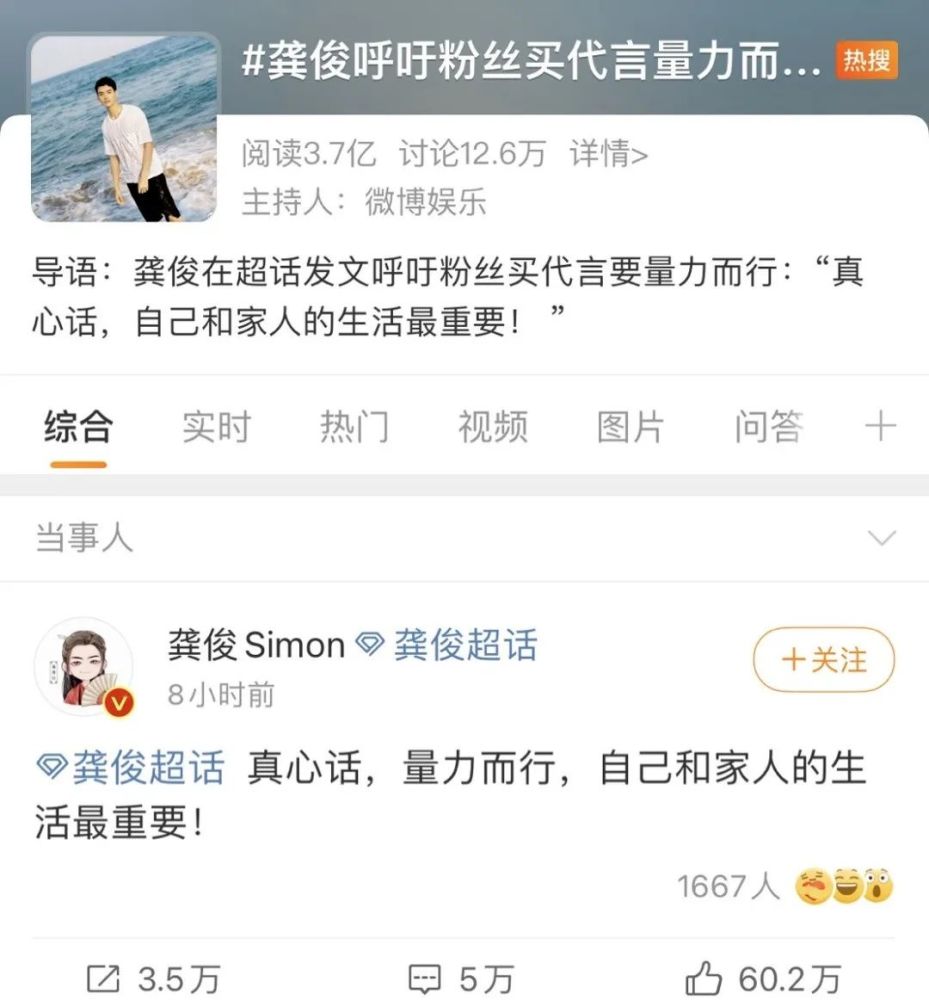Select the 综合 tab
Image resolution: width=929 pixels, height=1000 pixels.
78,427
